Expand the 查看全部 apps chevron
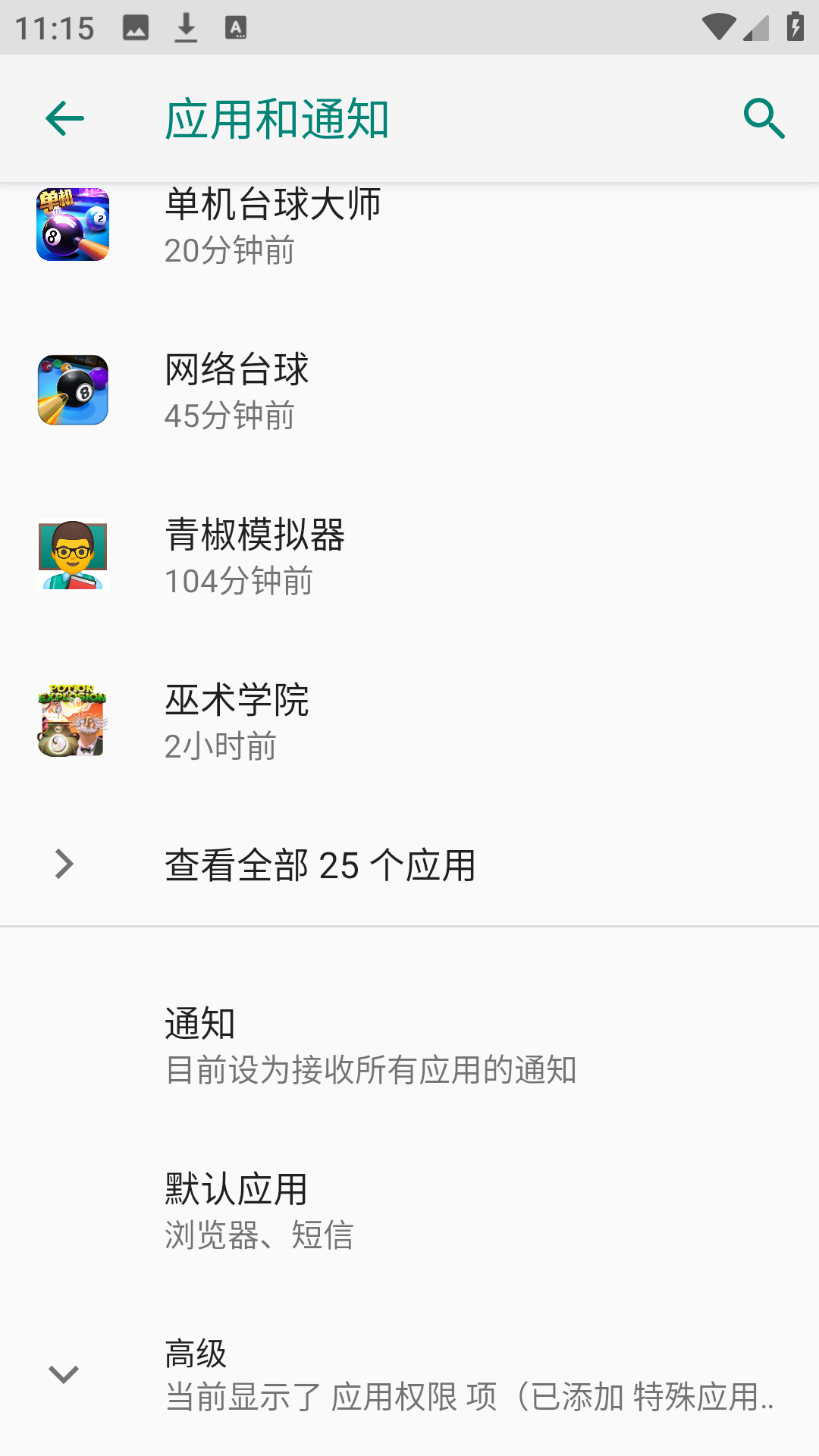 64,864
